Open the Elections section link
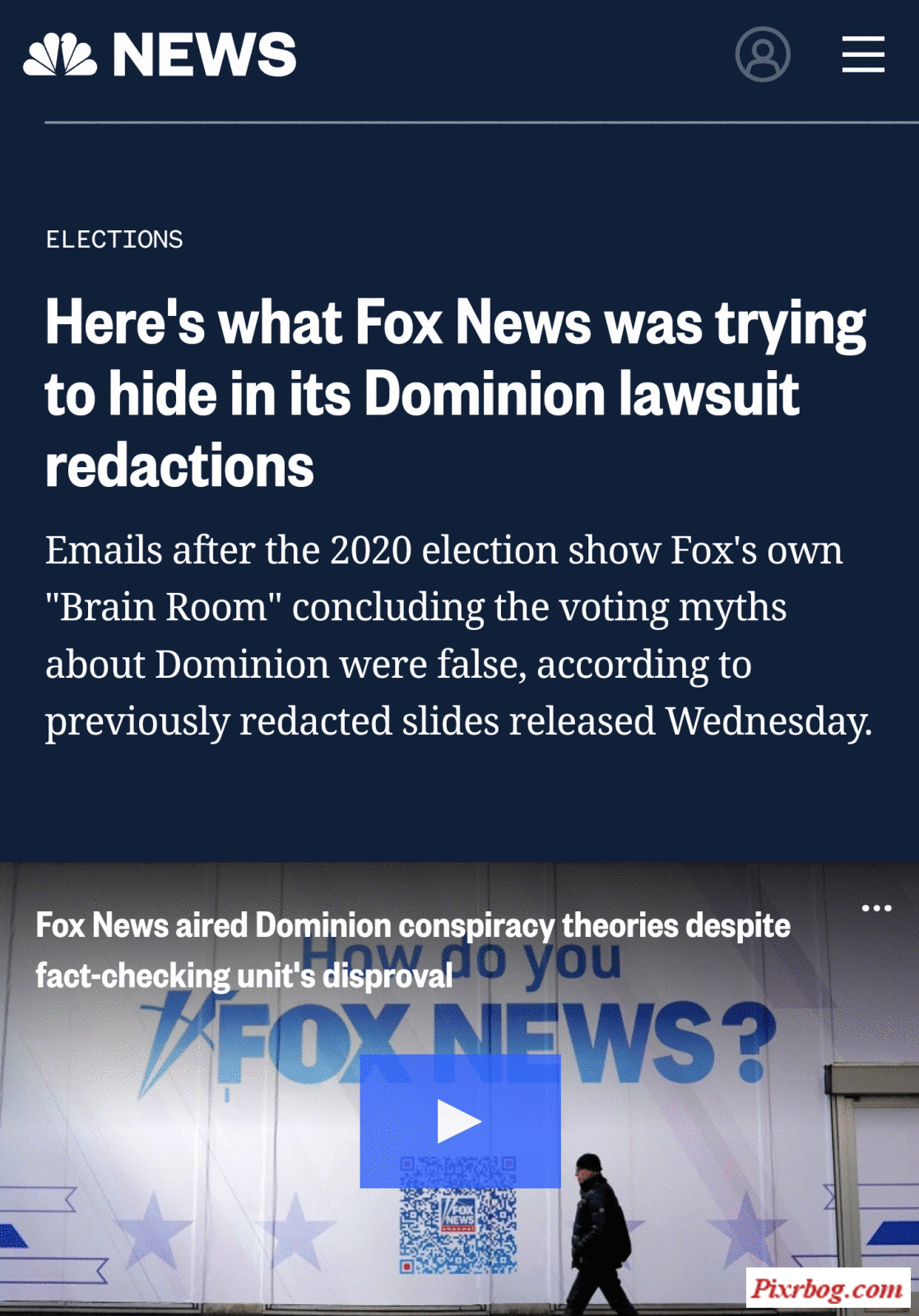The height and width of the screenshot is (1316, 919). (114, 239)
